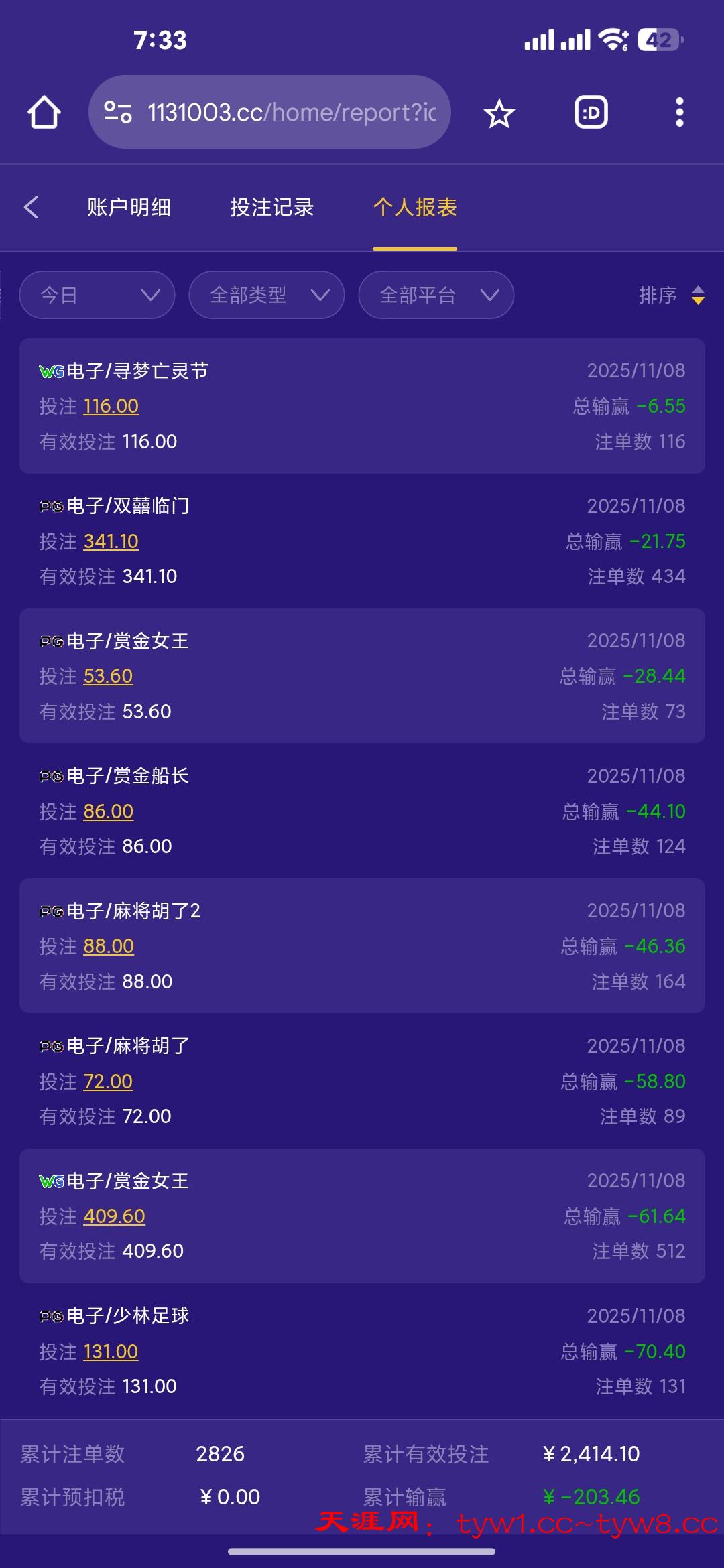Tap the bookmark star icon
Viewport: 724px width, 1568px height.
(x=499, y=112)
